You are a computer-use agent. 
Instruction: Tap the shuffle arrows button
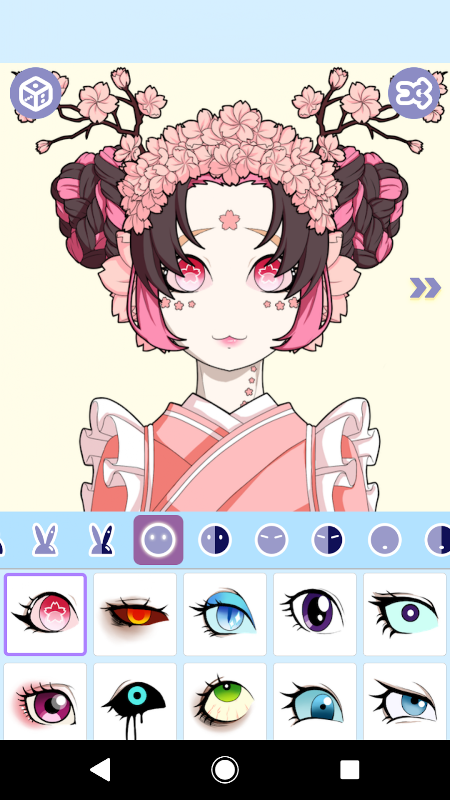point(414,93)
